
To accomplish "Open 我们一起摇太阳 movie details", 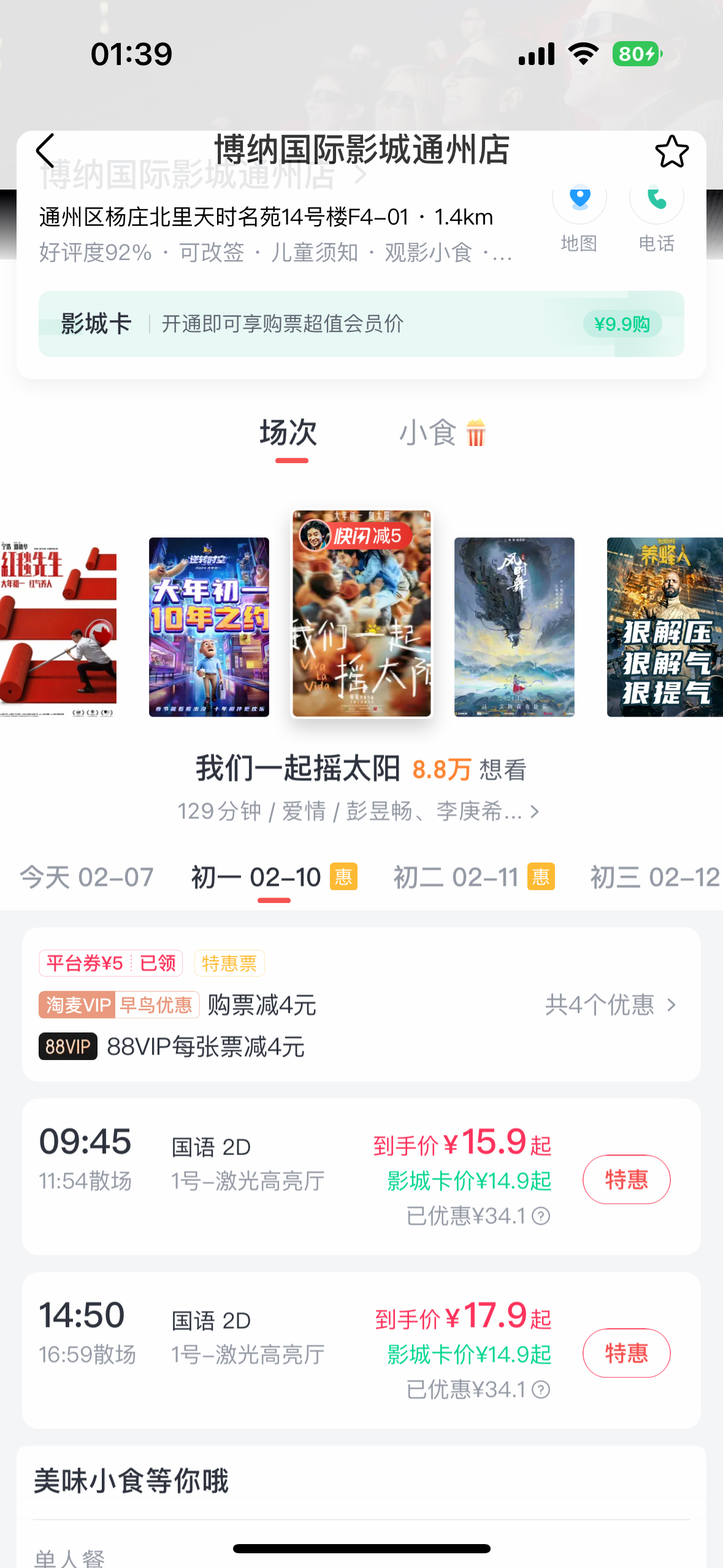I will point(359,811).
